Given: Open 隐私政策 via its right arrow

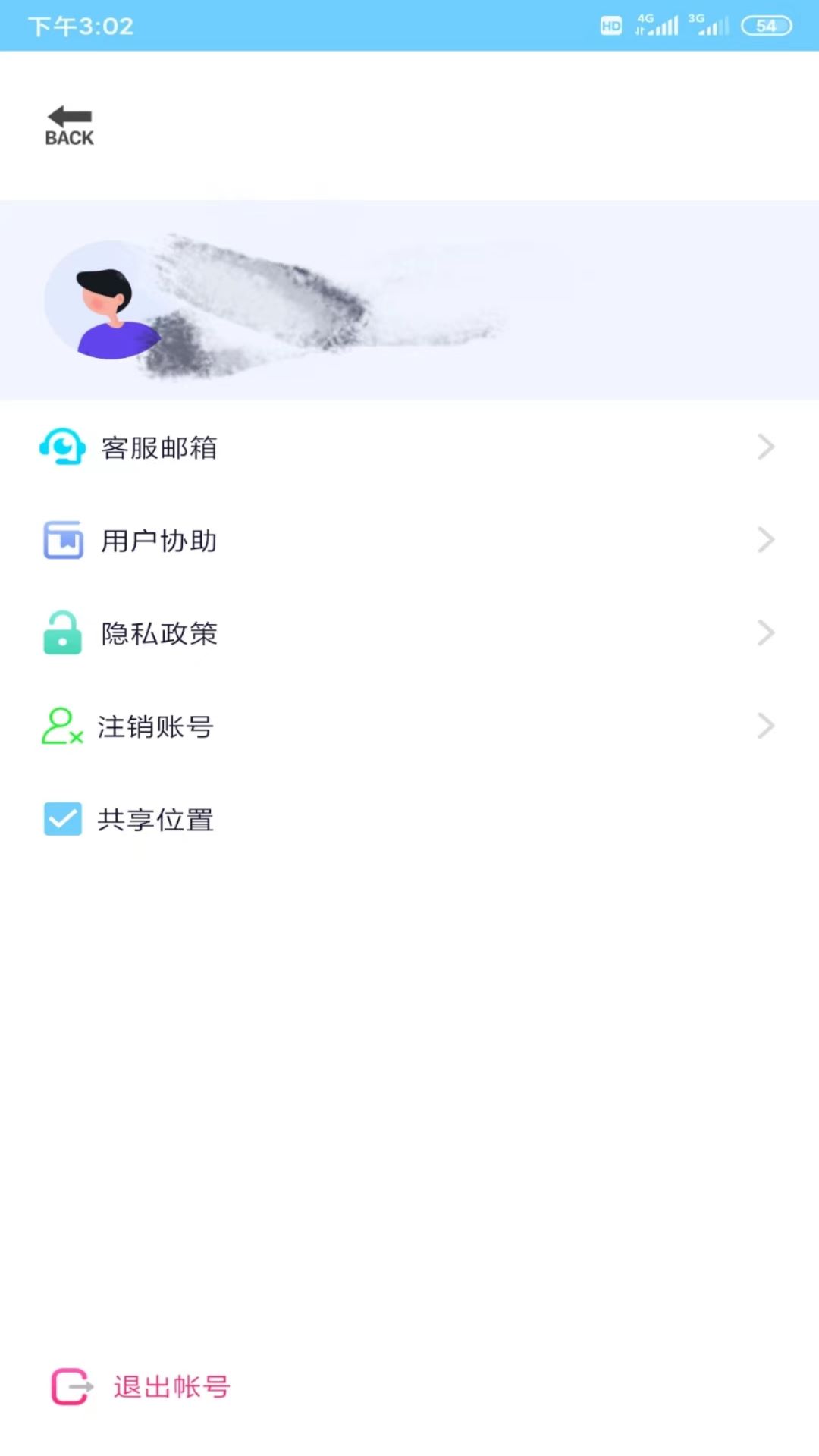Looking at the screenshot, I should (764, 633).
